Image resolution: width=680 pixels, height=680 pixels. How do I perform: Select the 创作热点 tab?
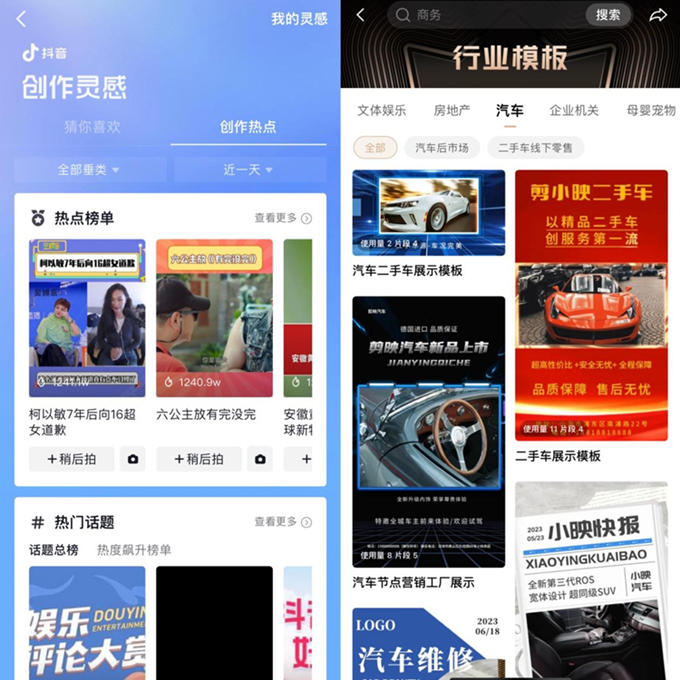[x=248, y=127]
